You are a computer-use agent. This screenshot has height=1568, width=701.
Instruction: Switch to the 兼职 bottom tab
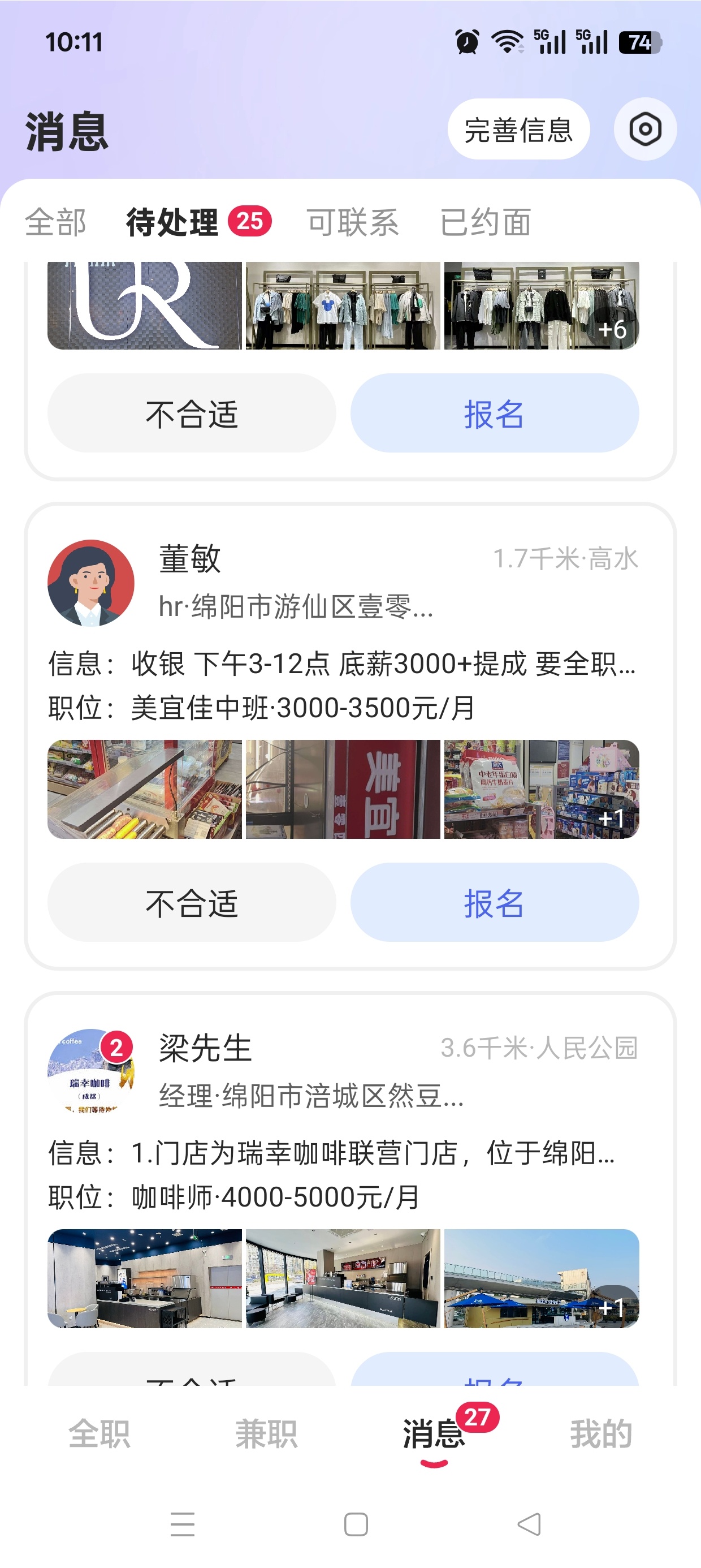pyautogui.click(x=266, y=1434)
